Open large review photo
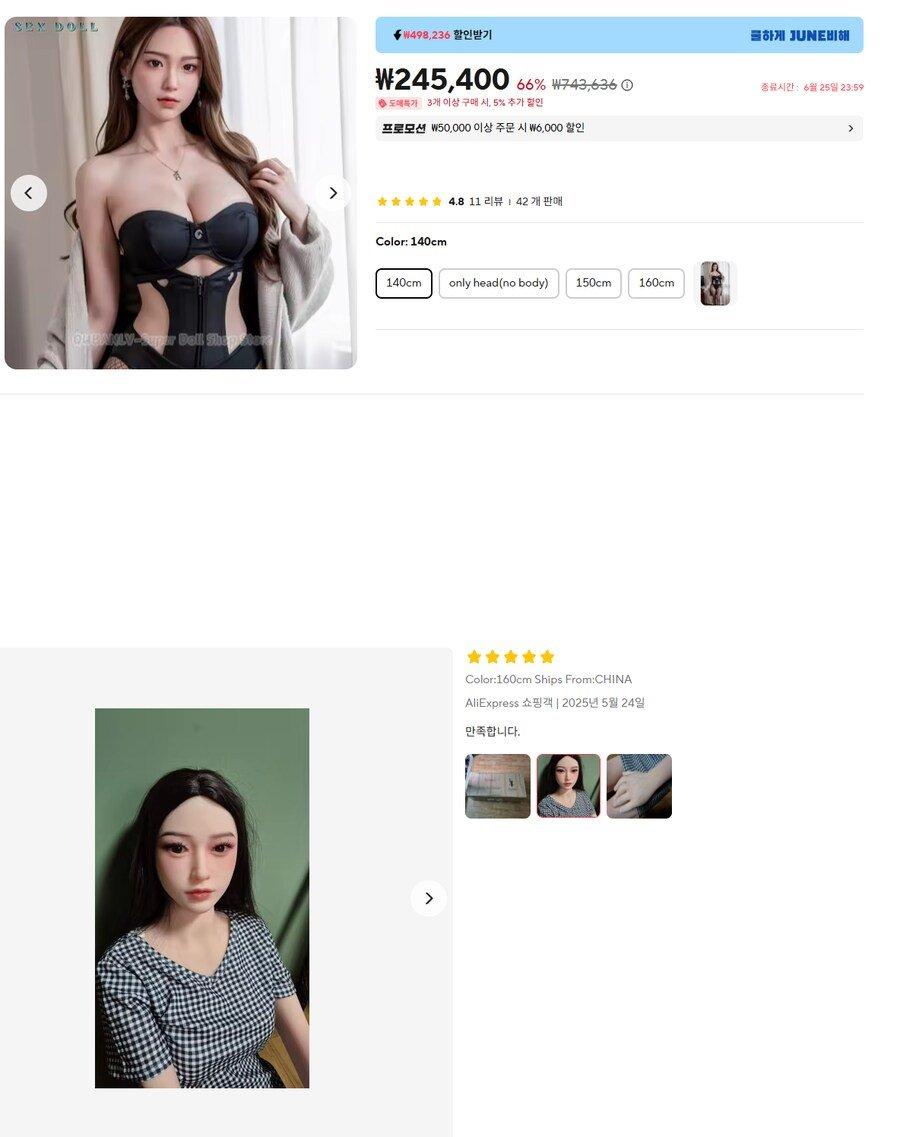 (x=202, y=898)
